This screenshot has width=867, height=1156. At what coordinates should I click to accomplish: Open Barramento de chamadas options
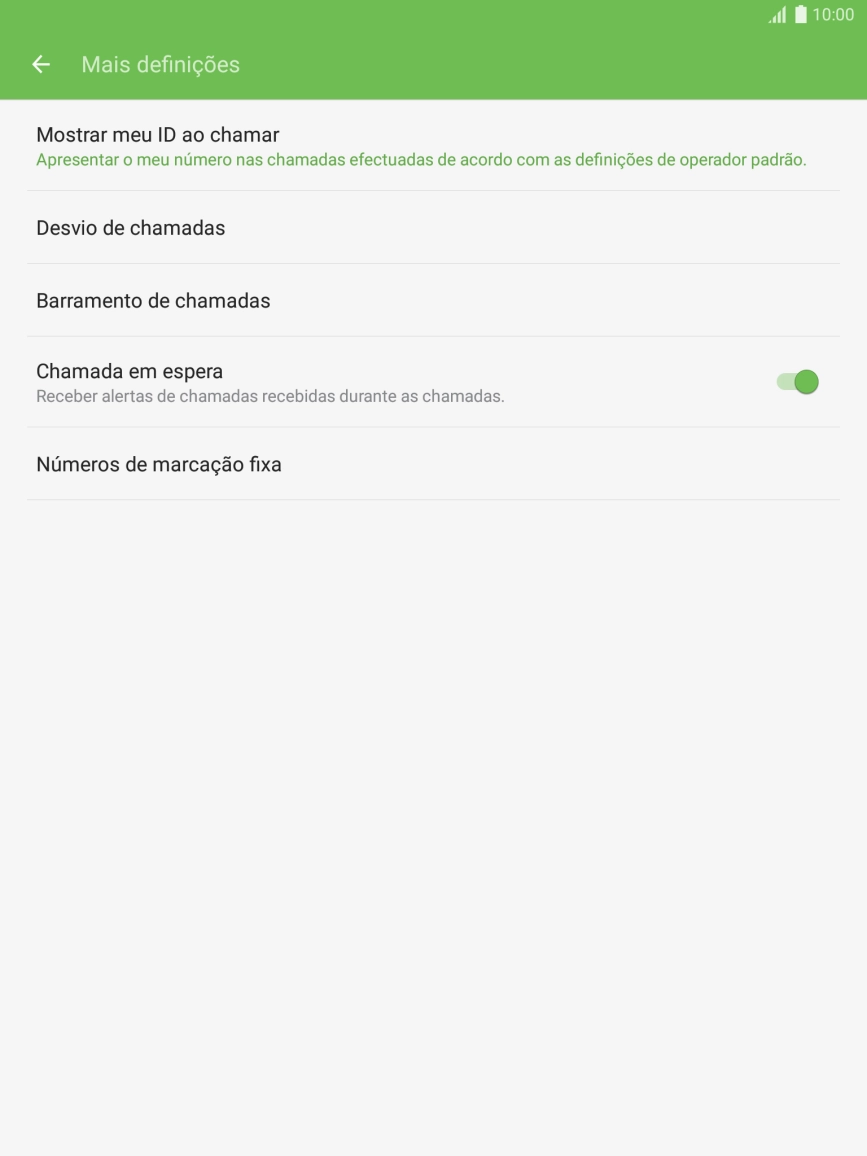tap(433, 300)
